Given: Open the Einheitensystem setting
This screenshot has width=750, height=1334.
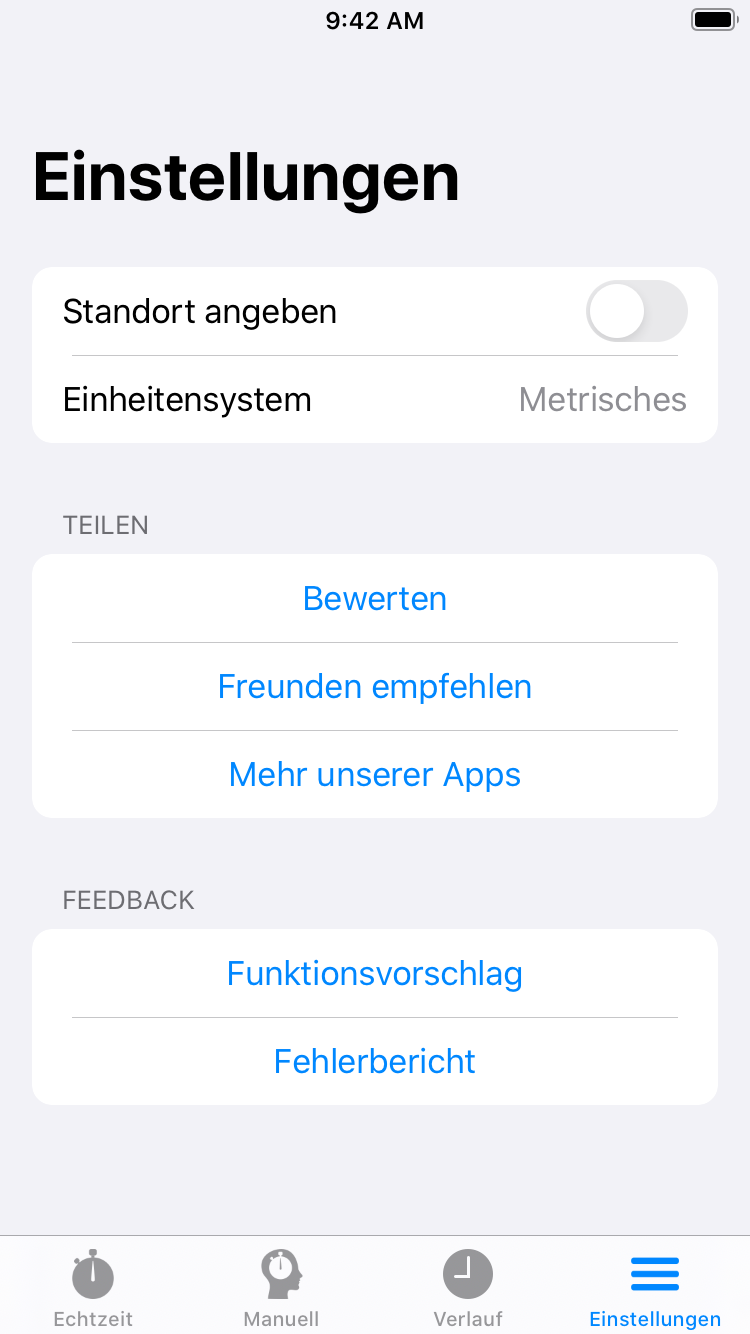Looking at the screenshot, I should [x=375, y=400].
